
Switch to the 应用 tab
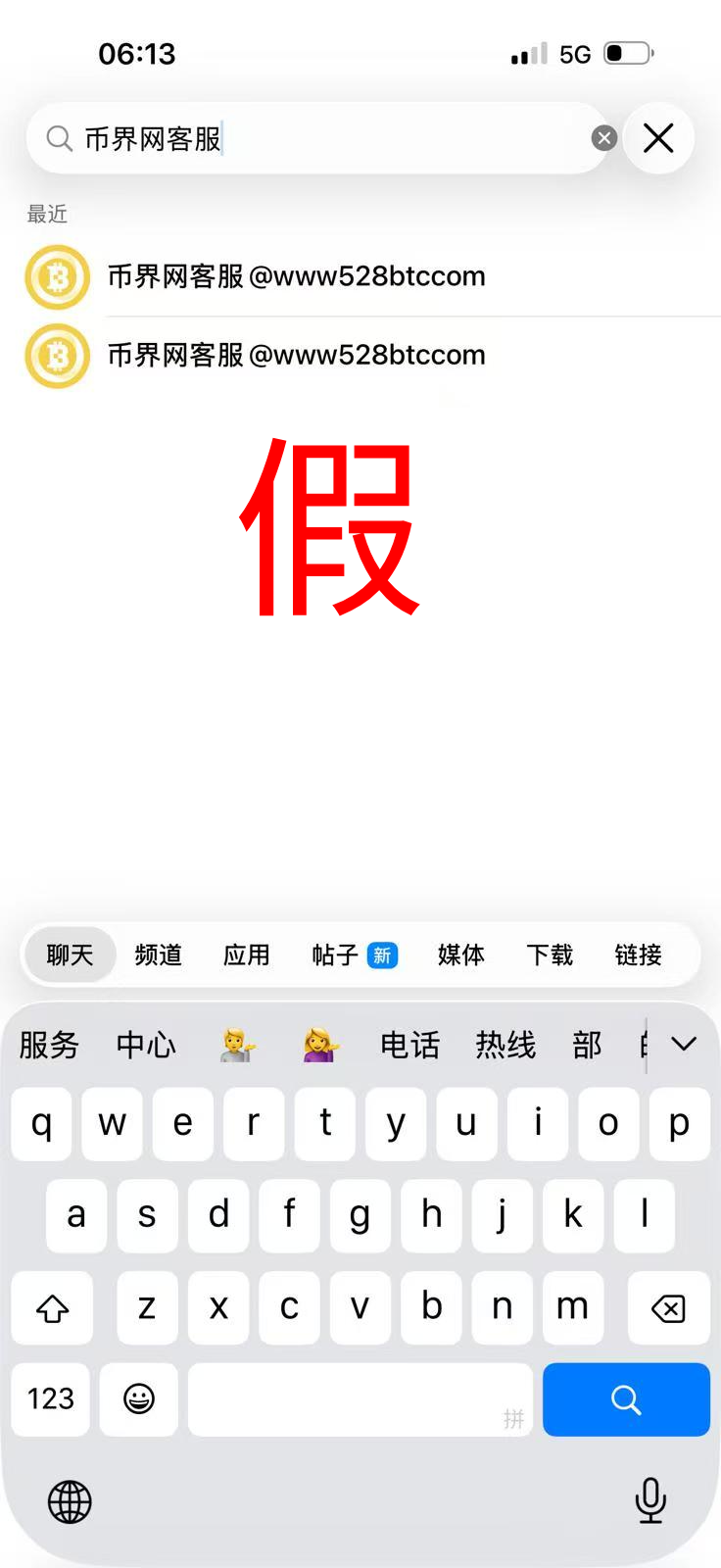[x=247, y=955]
